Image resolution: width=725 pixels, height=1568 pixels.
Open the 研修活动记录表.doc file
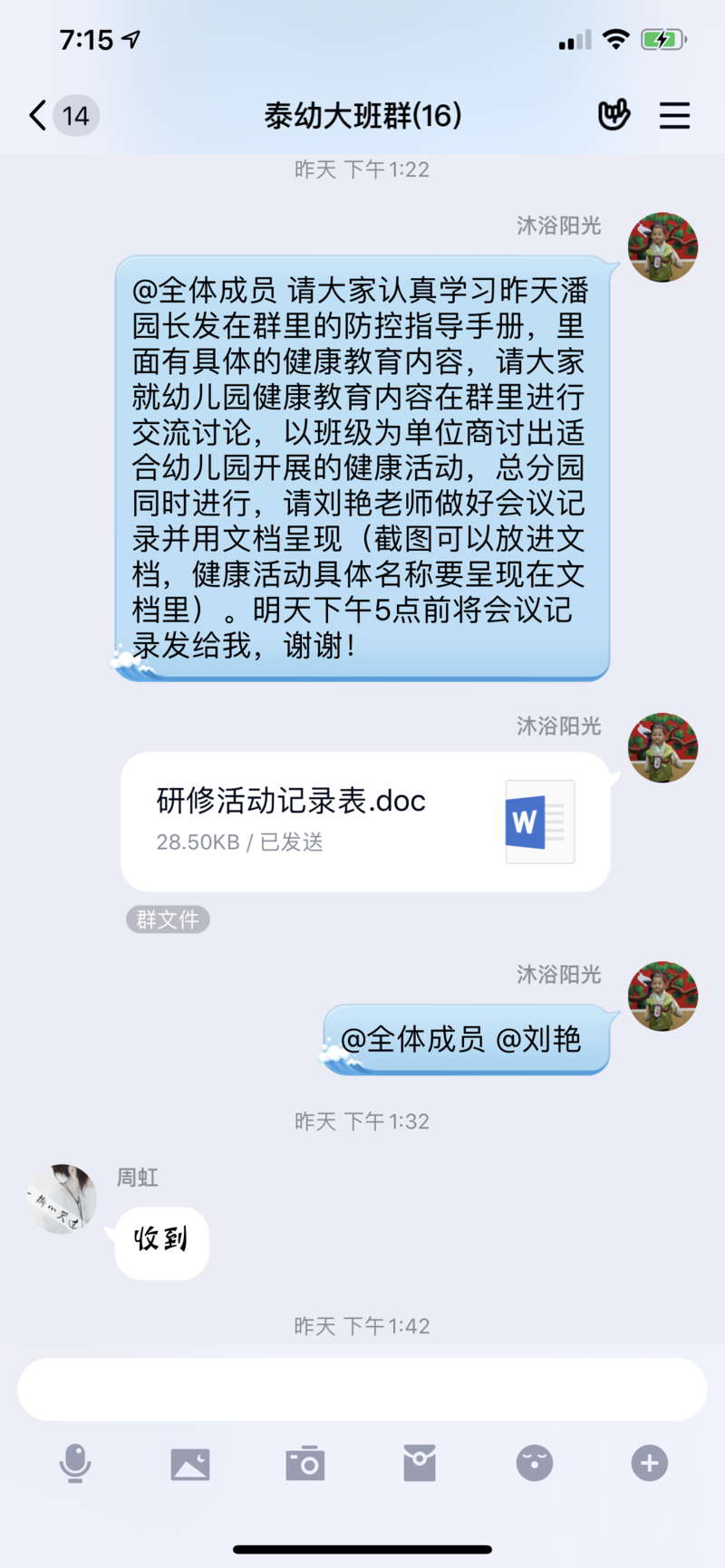364,822
